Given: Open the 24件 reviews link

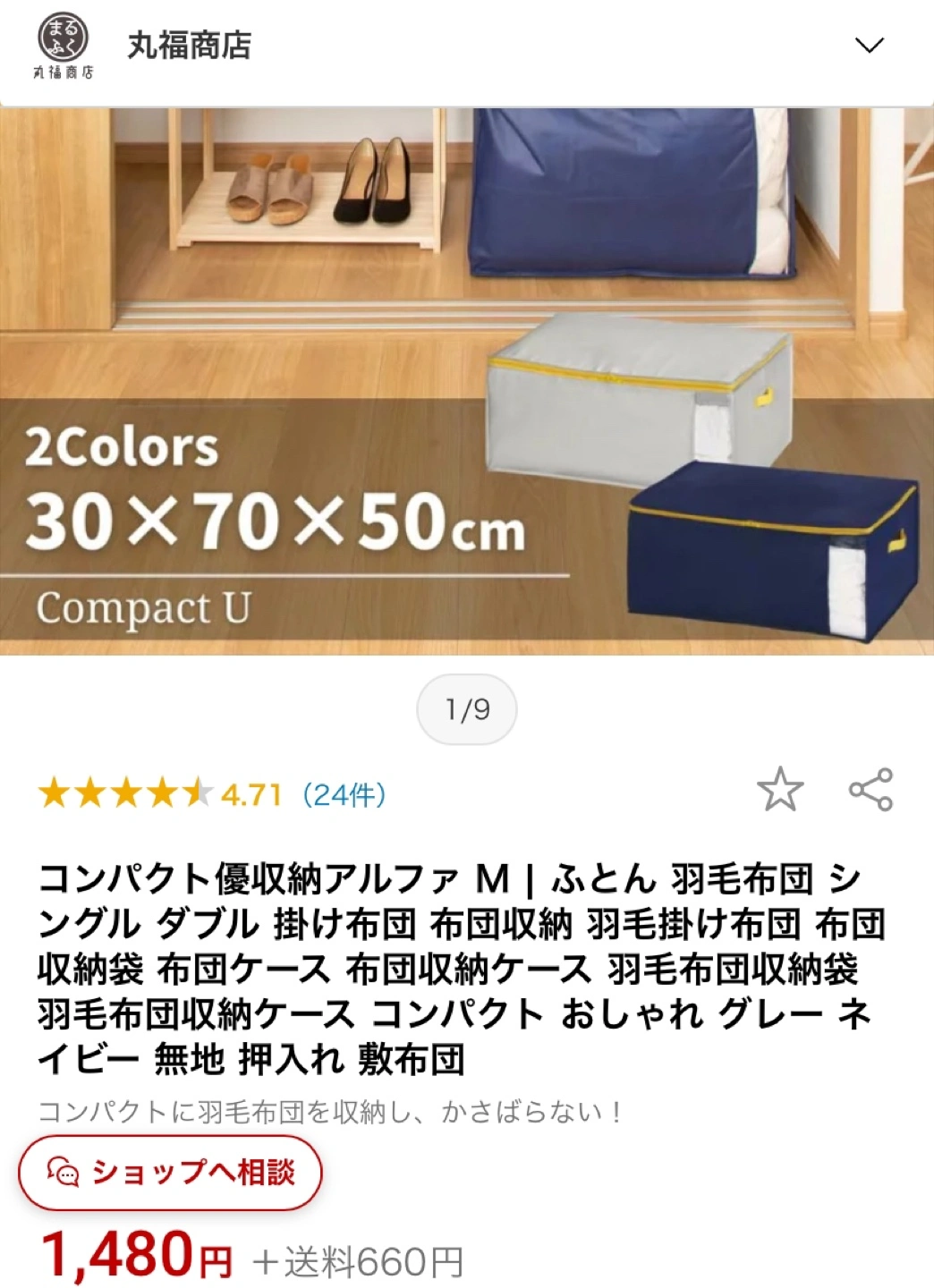Looking at the screenshot, I should point(344,794).
